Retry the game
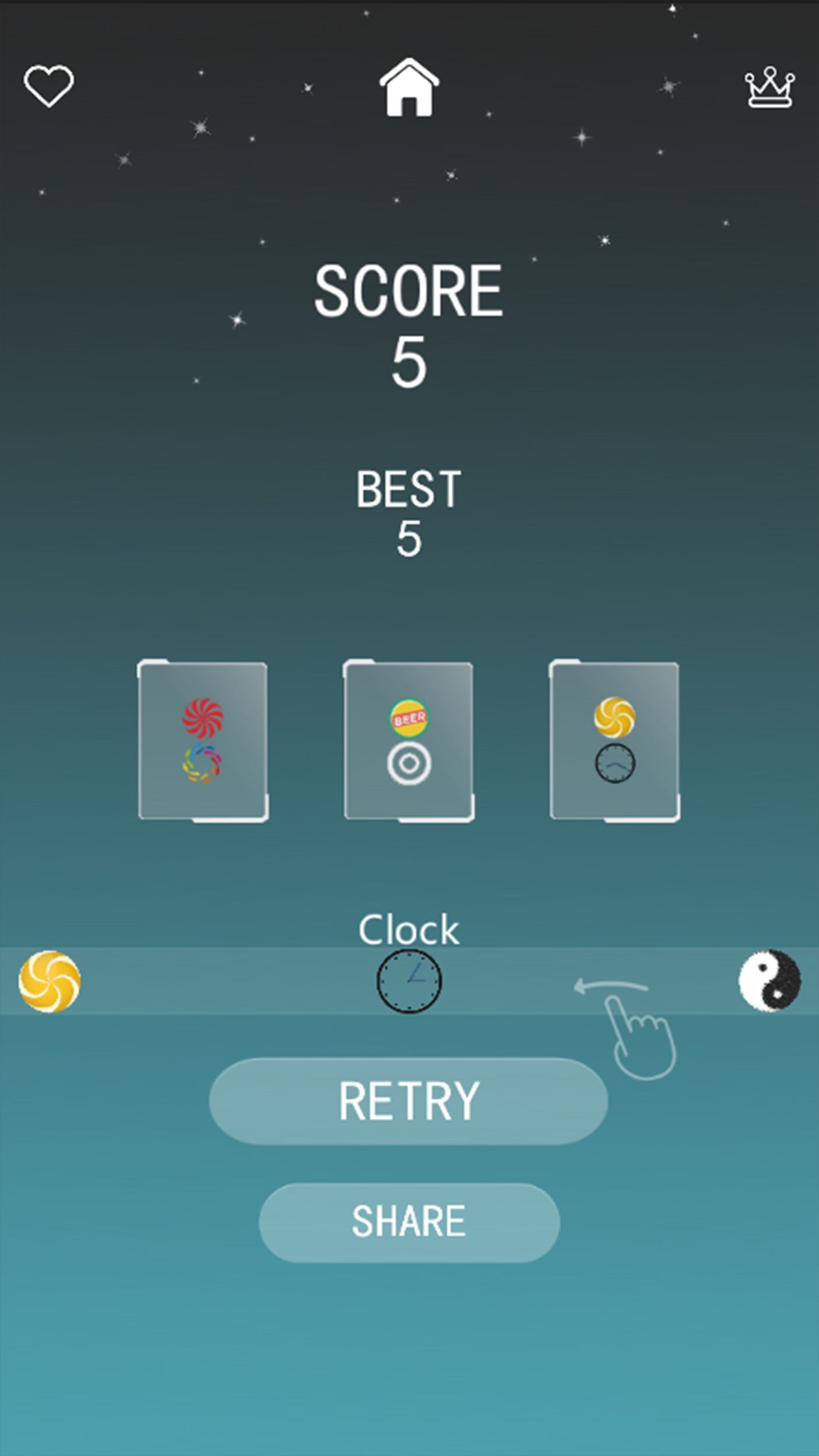The height and width of the screenshot is (1456, 819). 408,1101
